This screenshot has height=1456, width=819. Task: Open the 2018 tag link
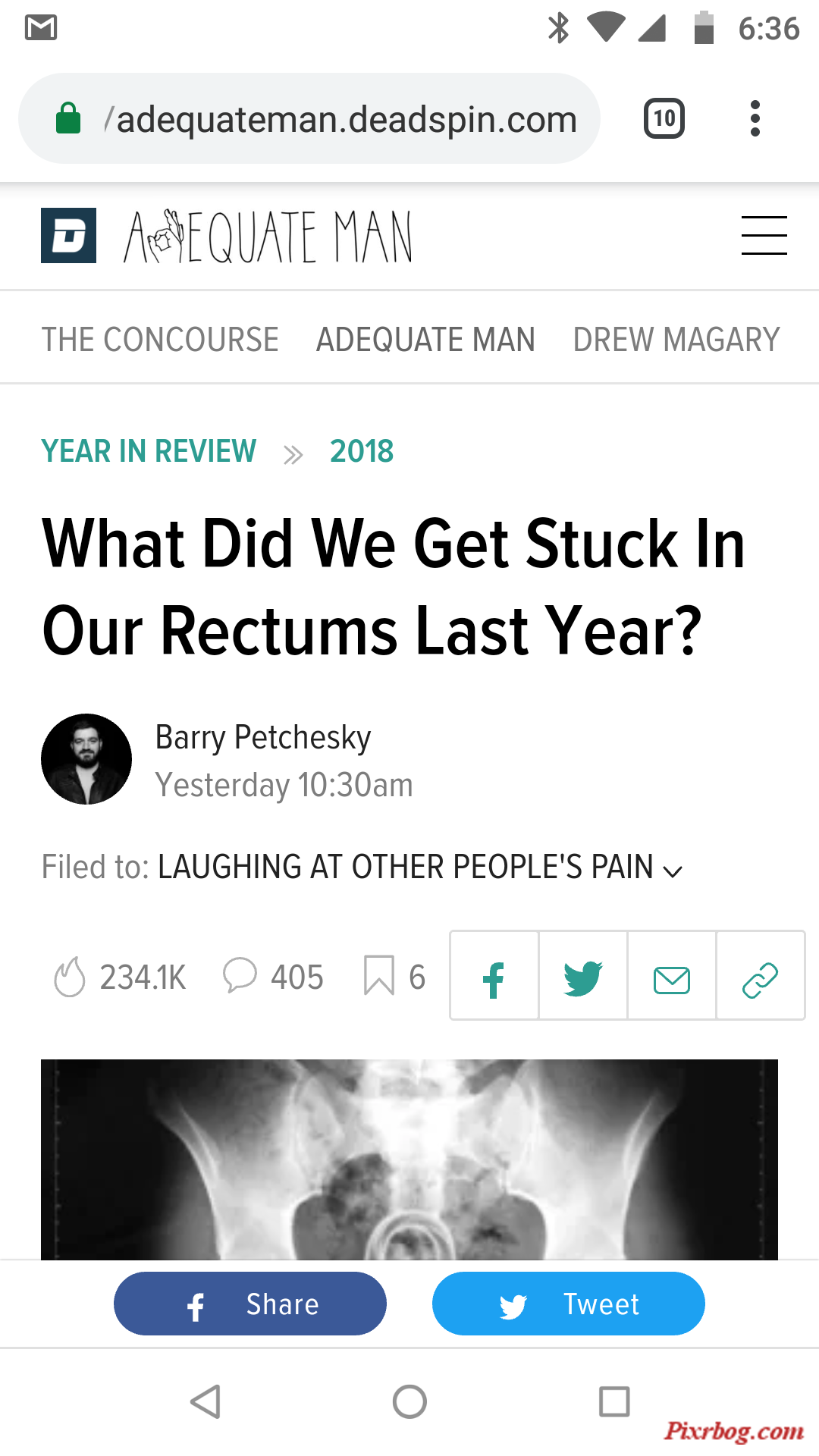pos(362,451)
